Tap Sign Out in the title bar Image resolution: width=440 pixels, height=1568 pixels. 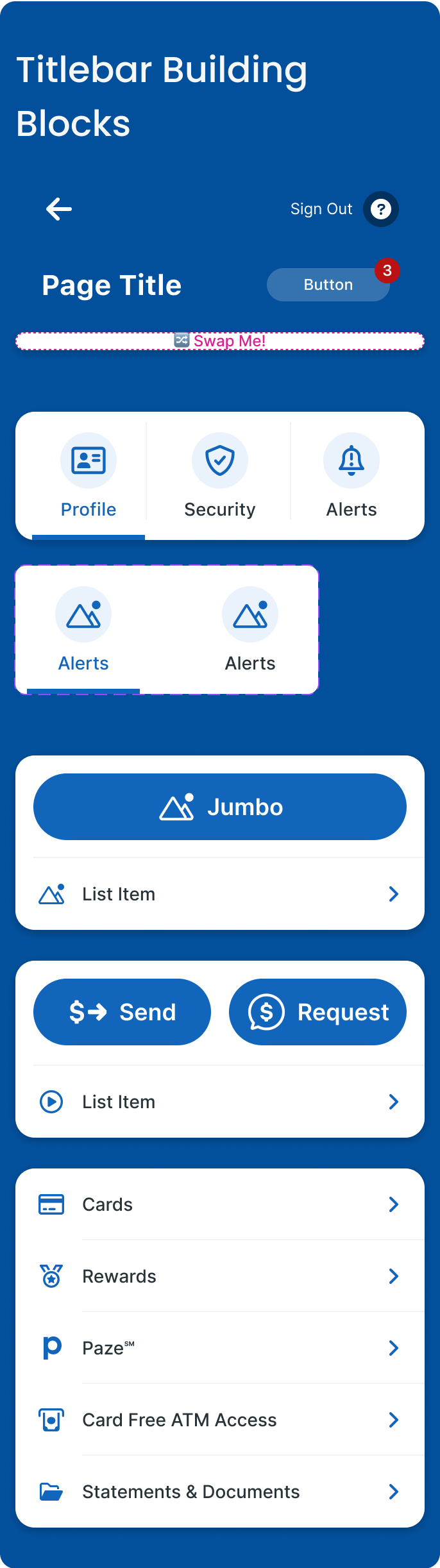pos(321,209)
